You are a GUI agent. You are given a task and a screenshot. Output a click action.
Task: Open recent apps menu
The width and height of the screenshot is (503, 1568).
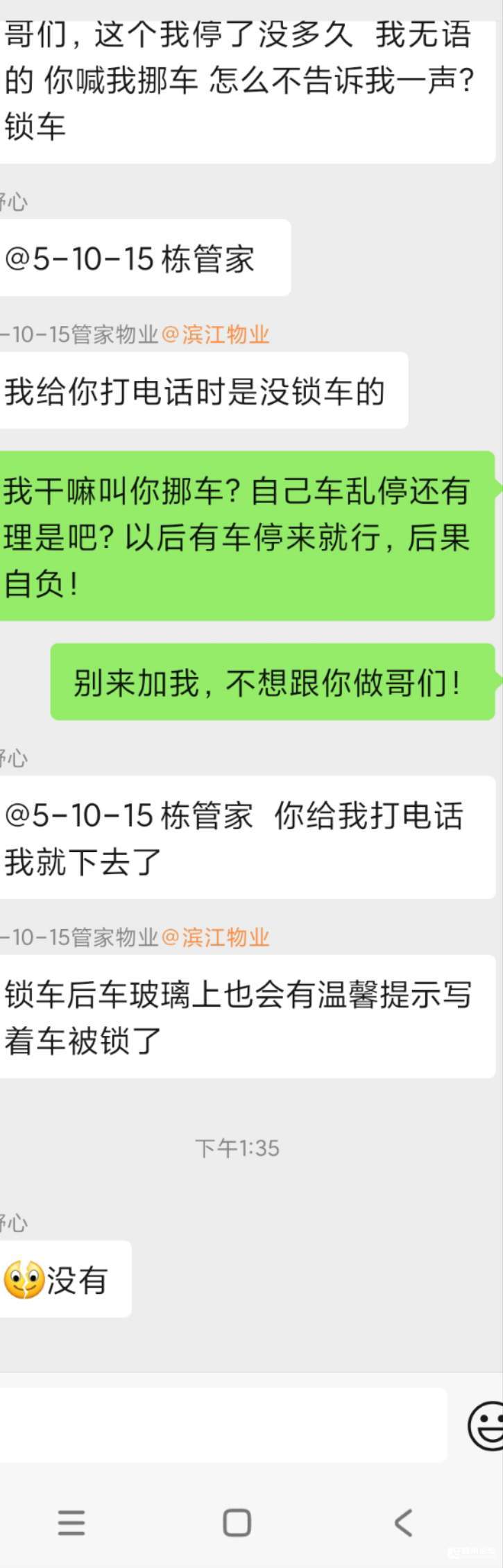click(71, 1523)
